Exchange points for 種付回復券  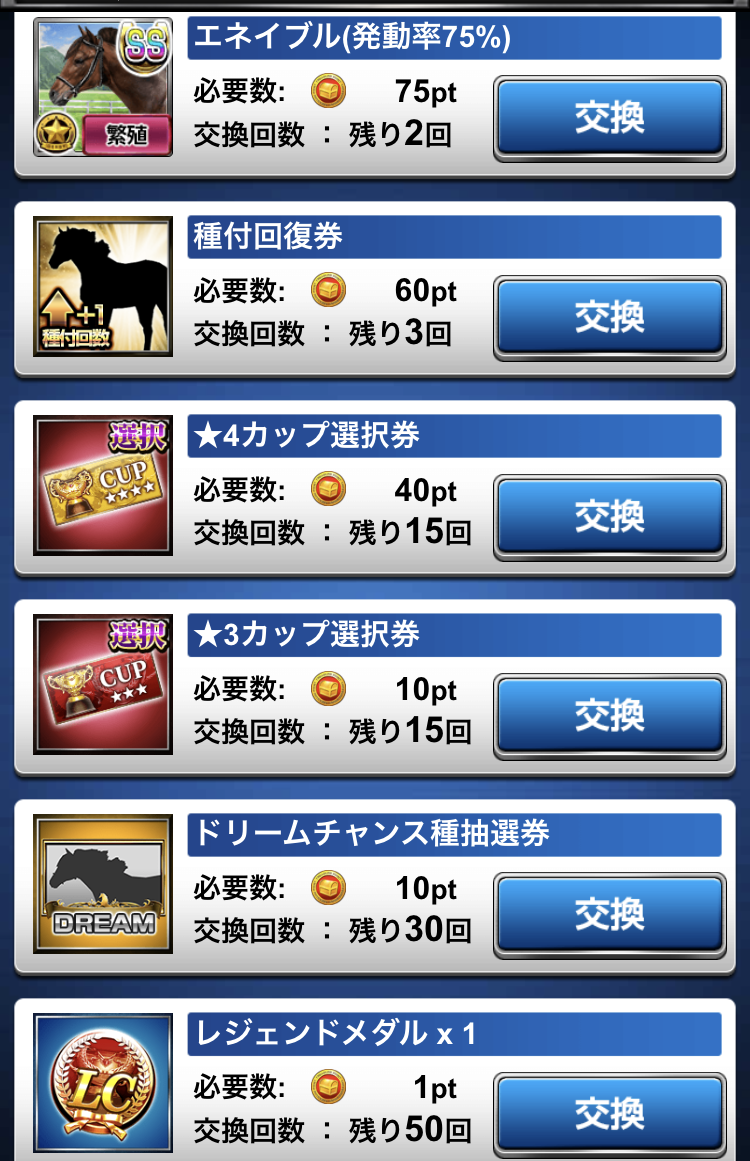click(x=609, y=317)
